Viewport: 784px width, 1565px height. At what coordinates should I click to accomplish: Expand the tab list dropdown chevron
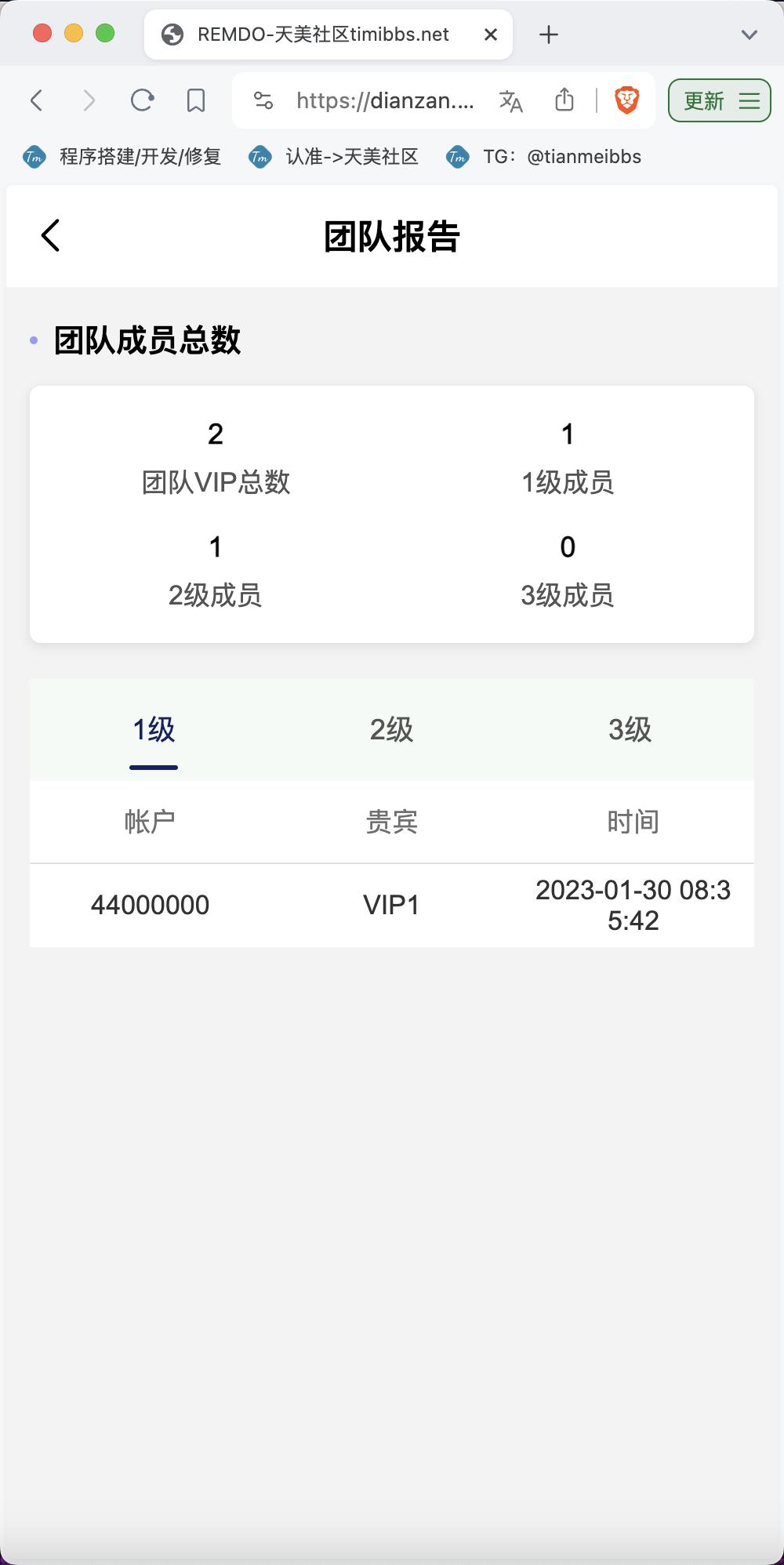point(750,34)
